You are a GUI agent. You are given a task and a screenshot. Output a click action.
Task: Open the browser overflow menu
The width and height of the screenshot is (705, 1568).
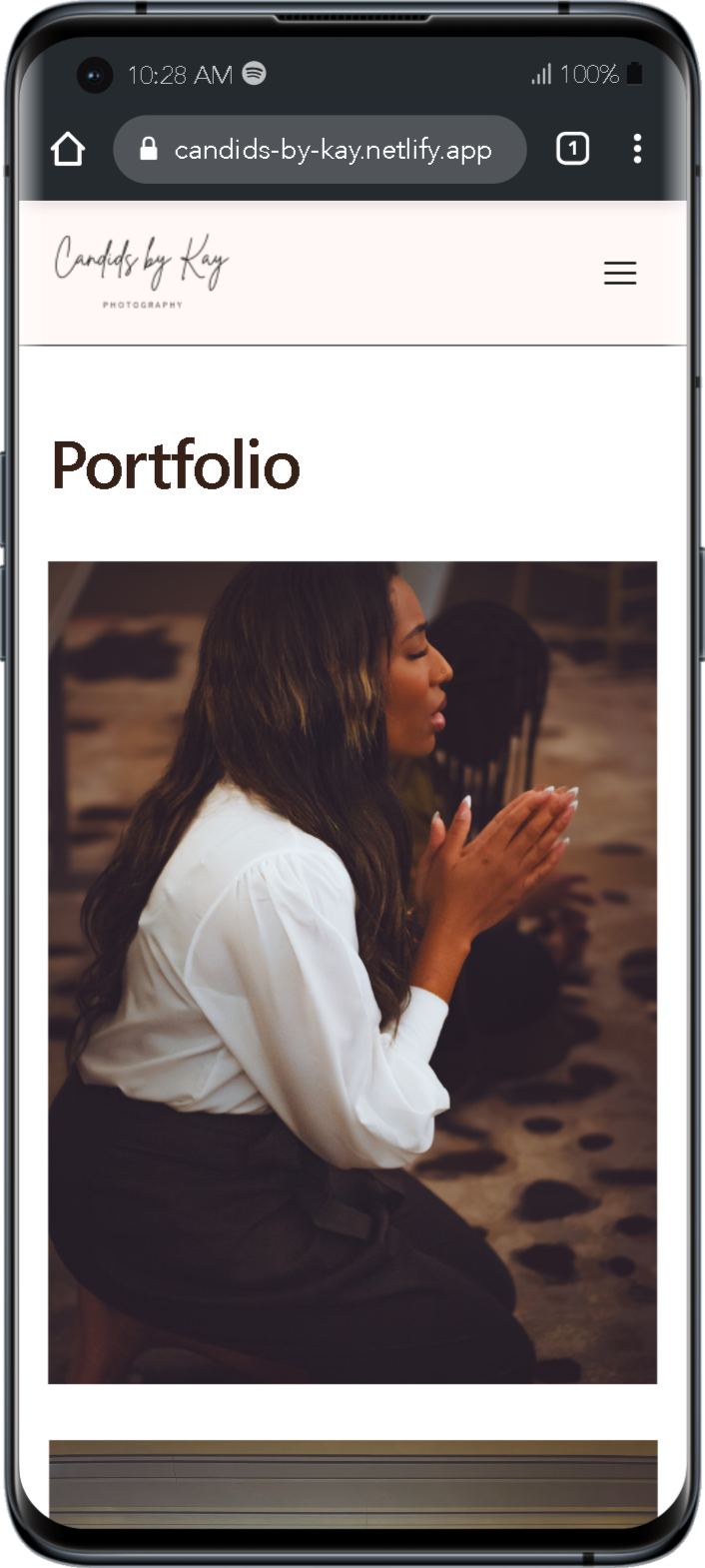point(637,149)
